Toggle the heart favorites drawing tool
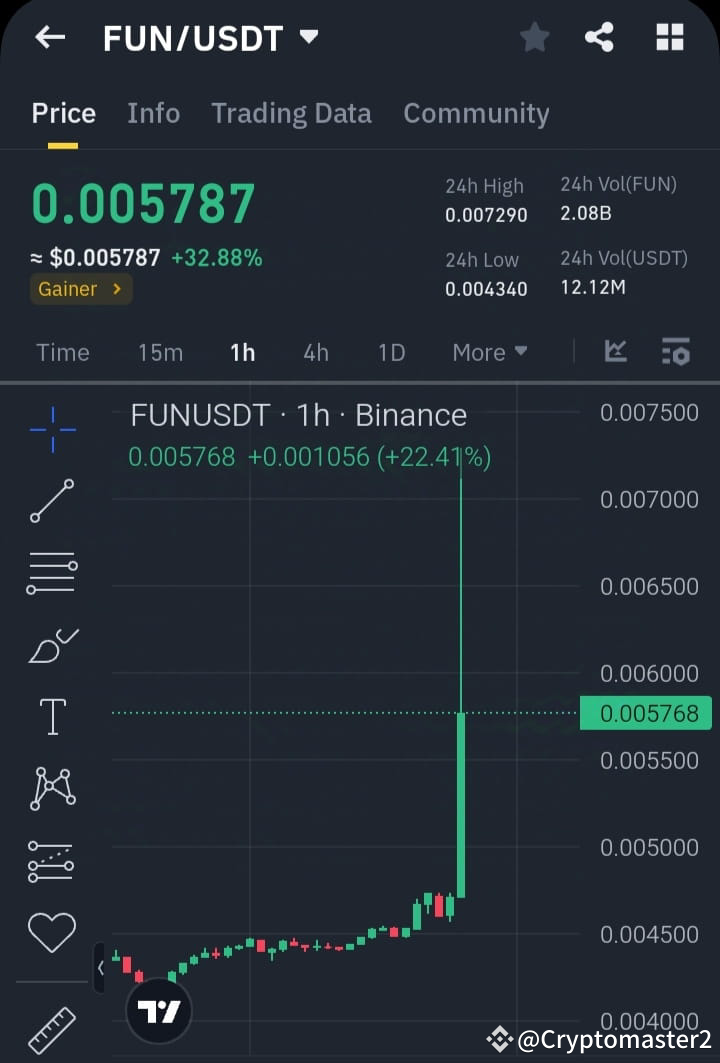Viewport: 720px width, 1063px height. [x=51, y=932]
